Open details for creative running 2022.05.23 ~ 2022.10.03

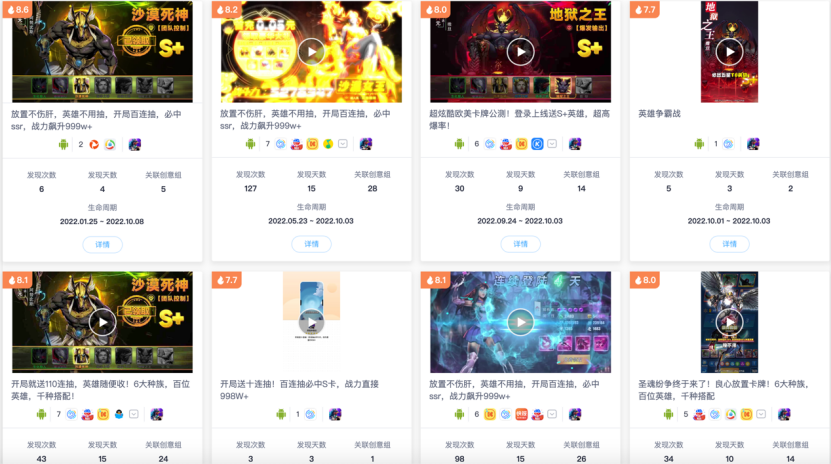click(x=311, y=244)
